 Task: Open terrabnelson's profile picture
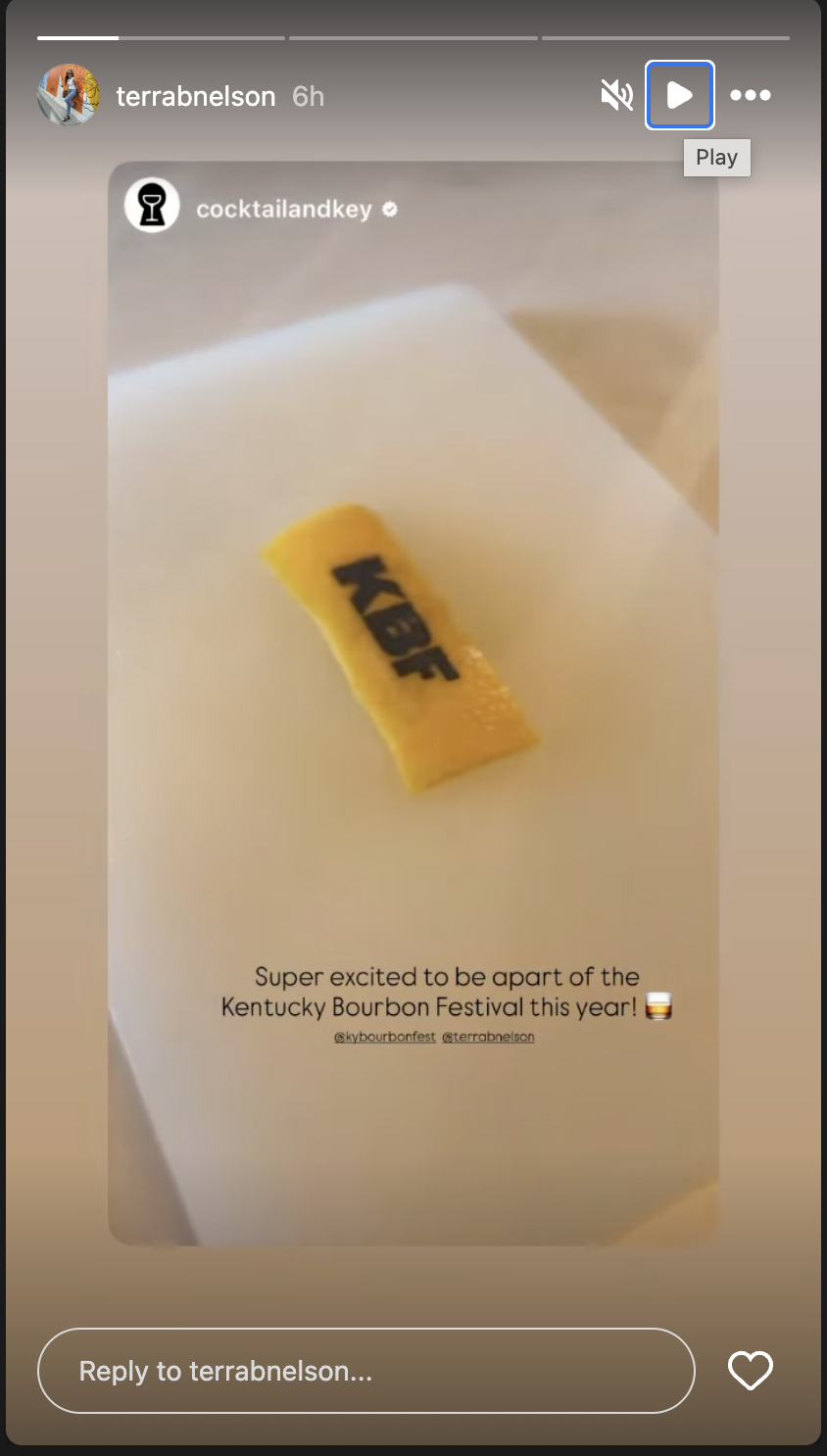click(69, 95)
